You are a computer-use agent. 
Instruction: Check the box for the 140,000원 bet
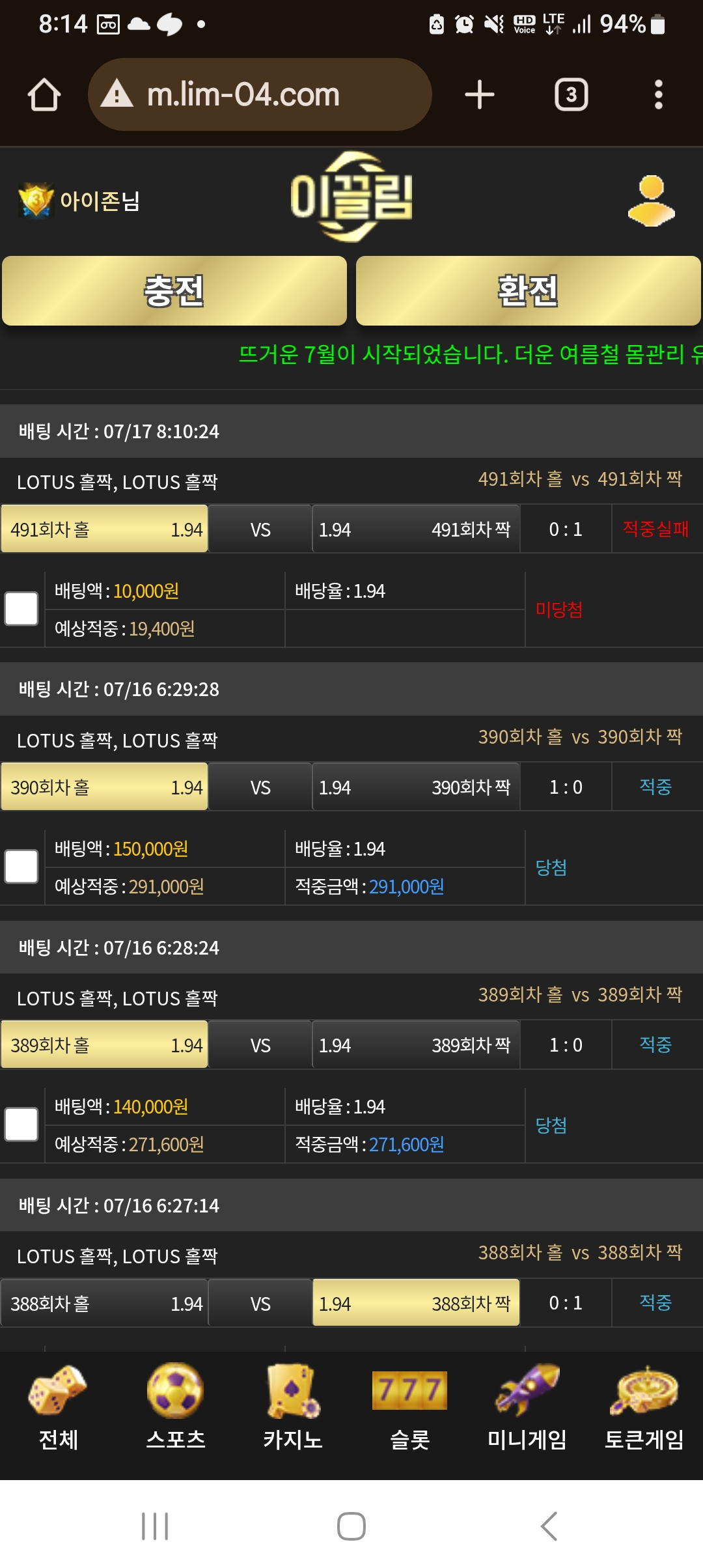tap(21, 1125)
